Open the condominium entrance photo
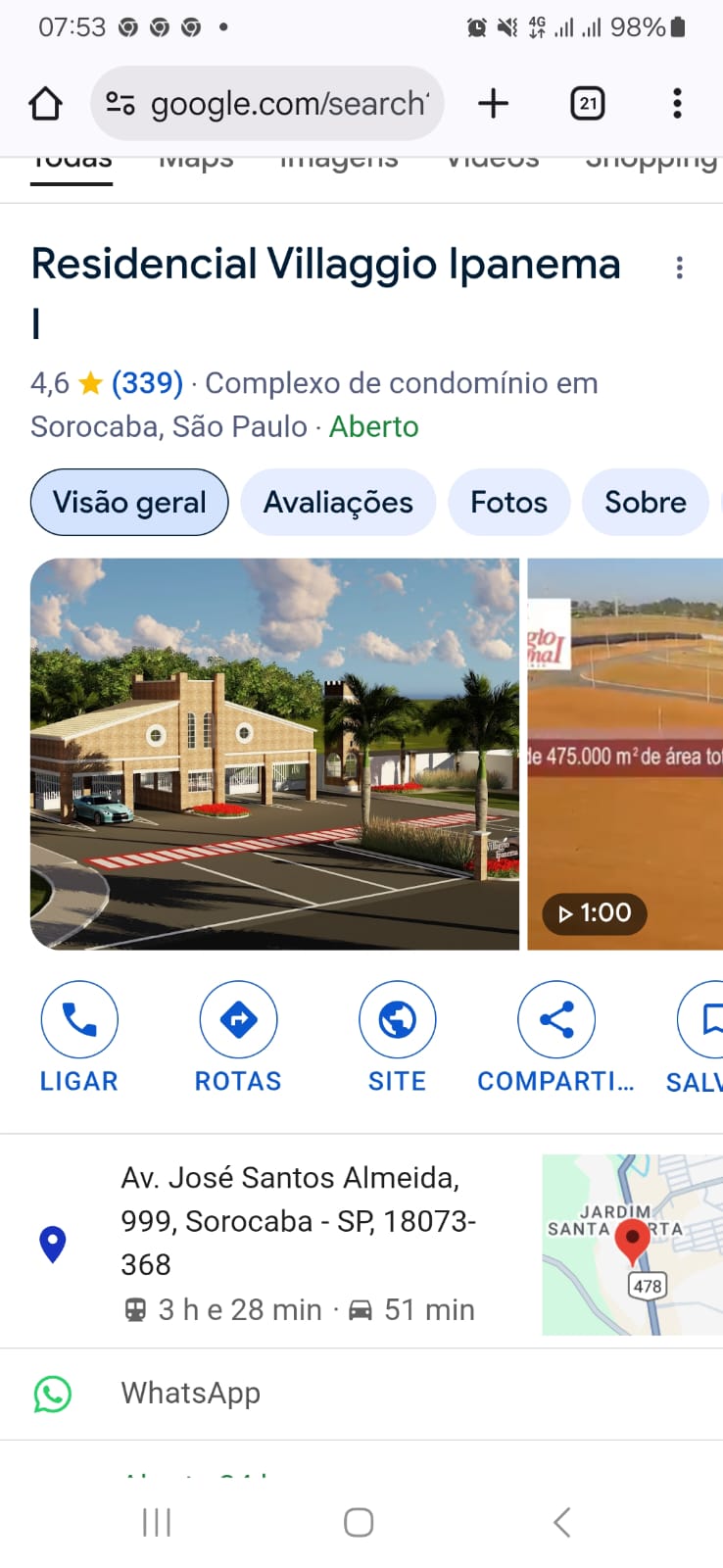The height and width of the screenshot is (1568, 723). click(x=274, y=754)
